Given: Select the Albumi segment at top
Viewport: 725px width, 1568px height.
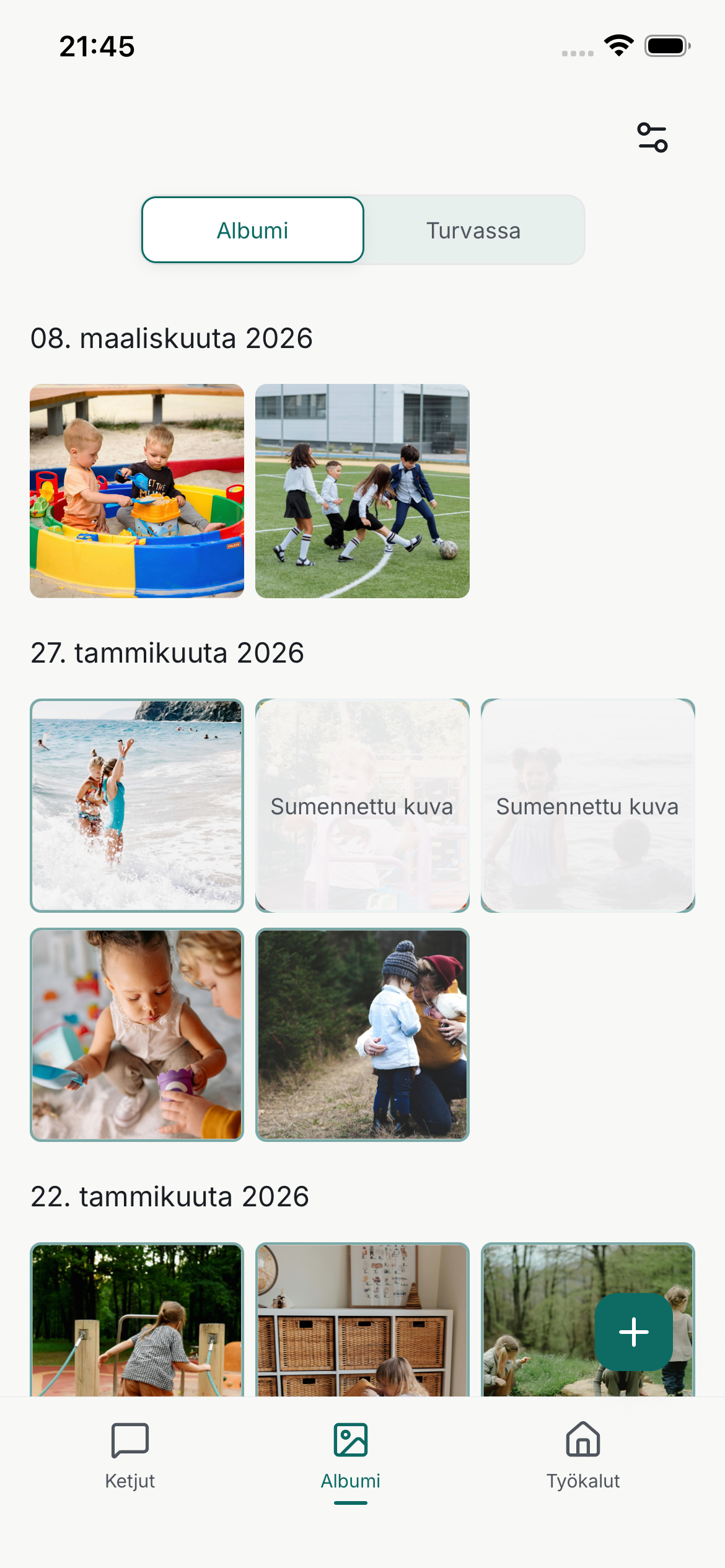Looking at the screenshot, I should pos(253,230).
